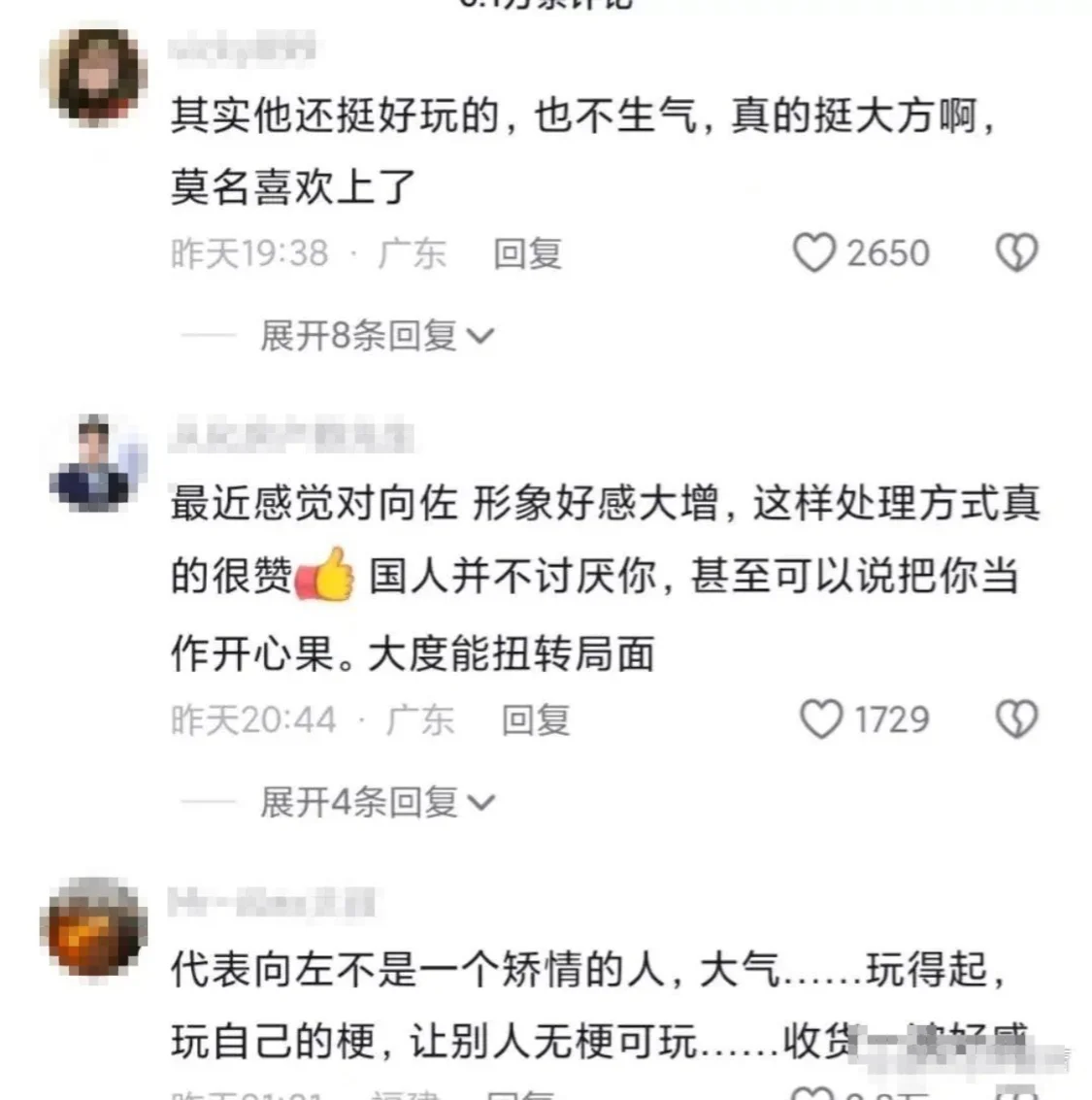Reply to the 20:44 comment

pos(535,720)
